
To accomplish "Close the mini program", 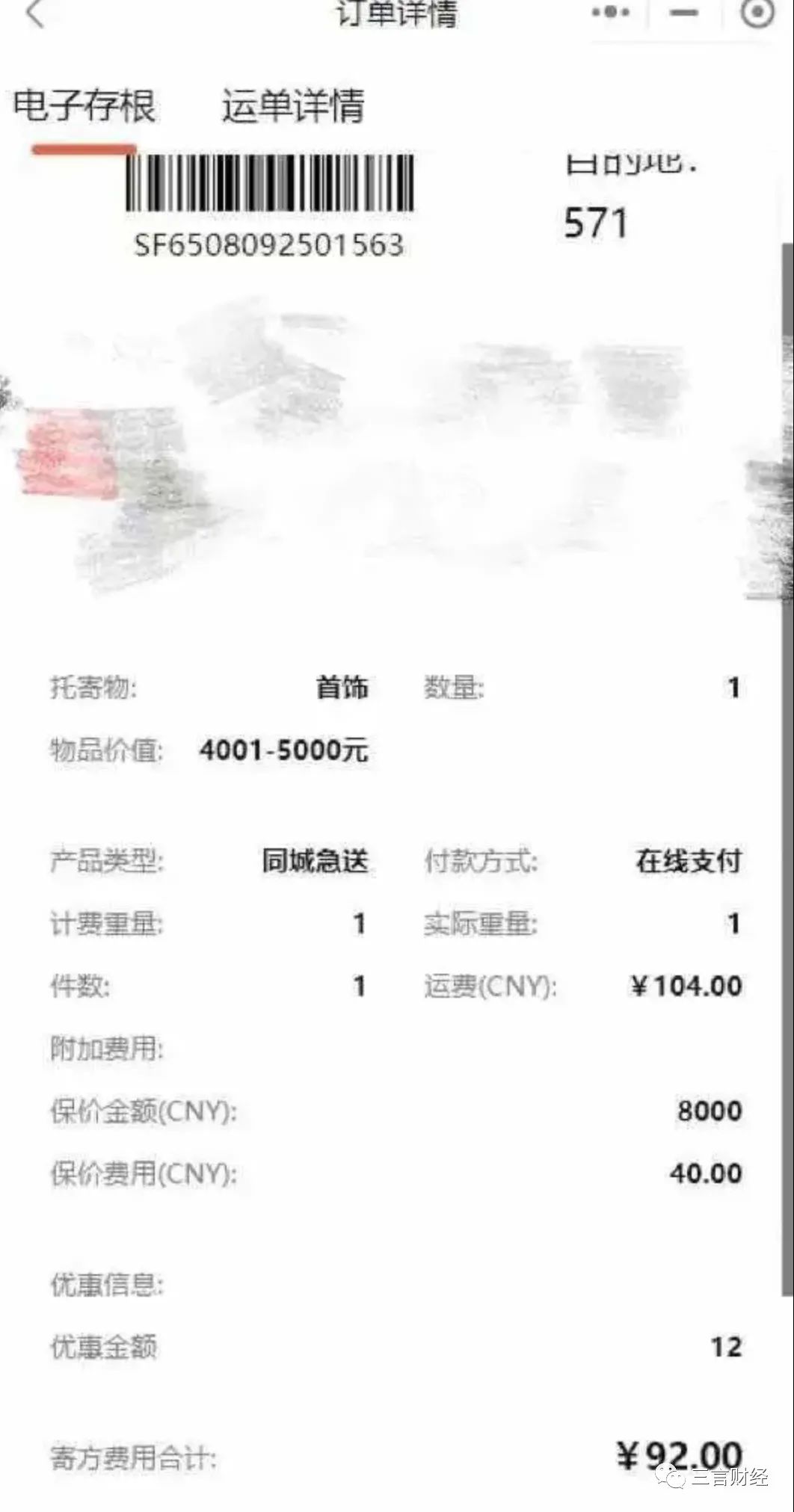I will tap(757, 13).
